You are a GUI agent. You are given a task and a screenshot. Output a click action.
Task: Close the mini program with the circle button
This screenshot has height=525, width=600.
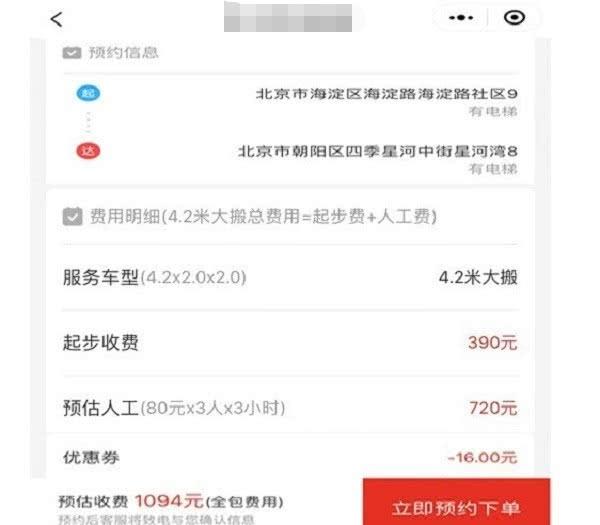[515, 19]
